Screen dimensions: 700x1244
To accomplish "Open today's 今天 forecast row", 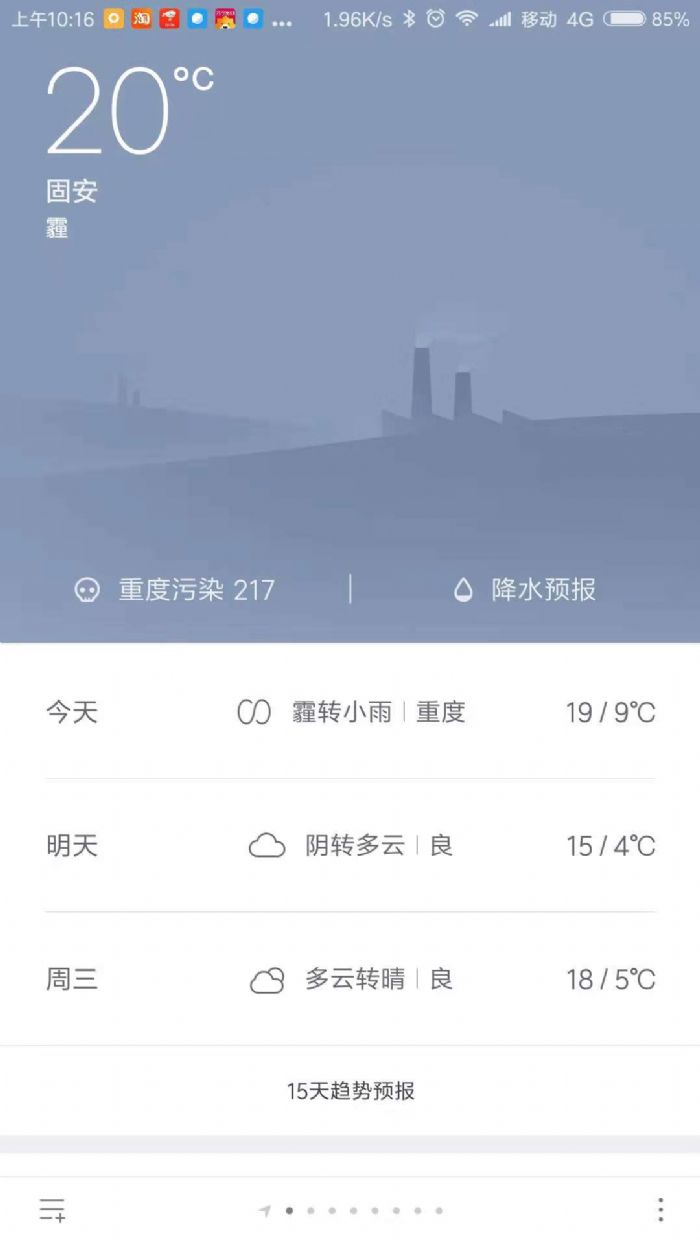I will point(350,712).
